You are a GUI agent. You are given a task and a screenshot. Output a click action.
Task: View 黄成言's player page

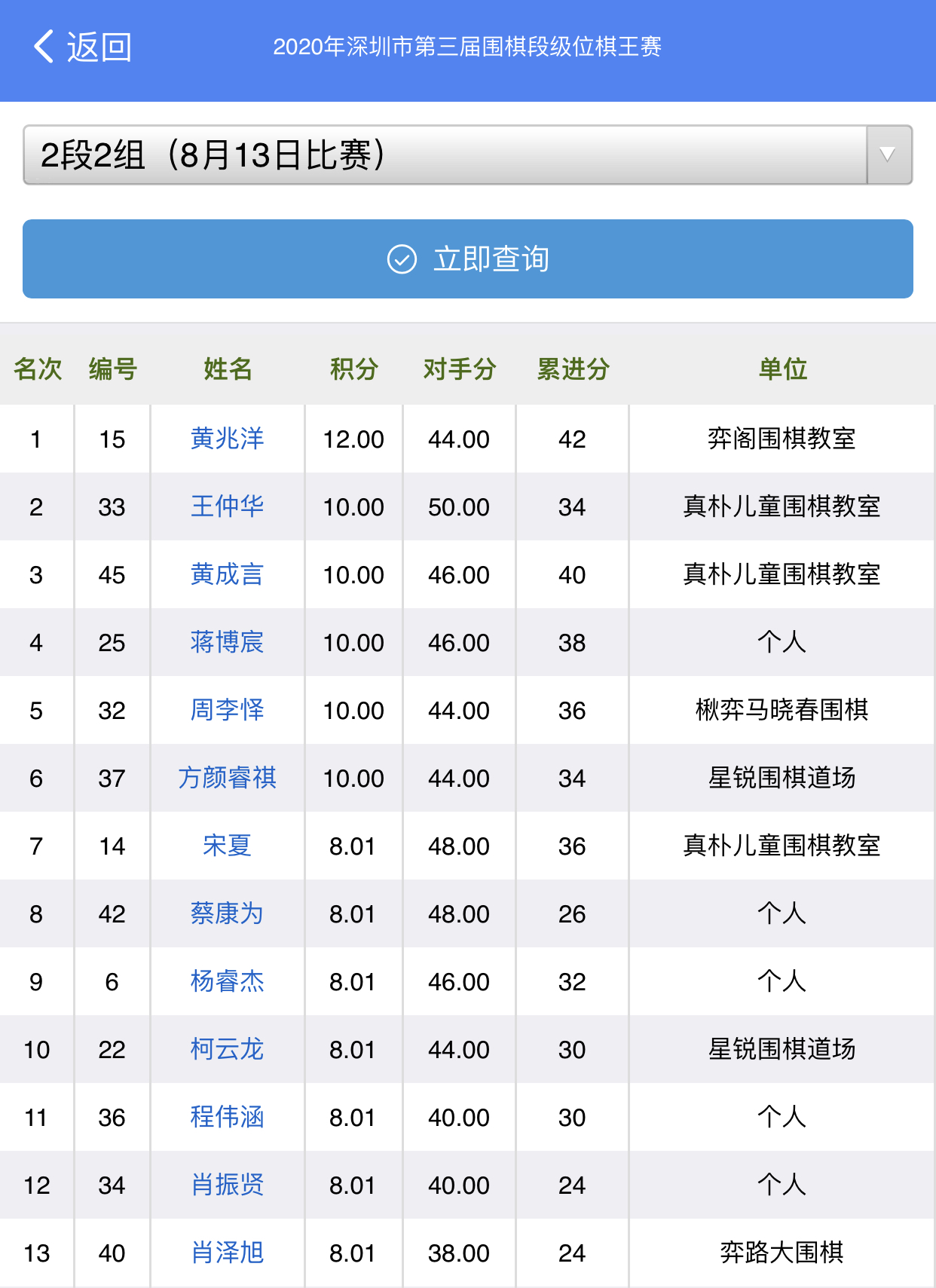[227, 574]
